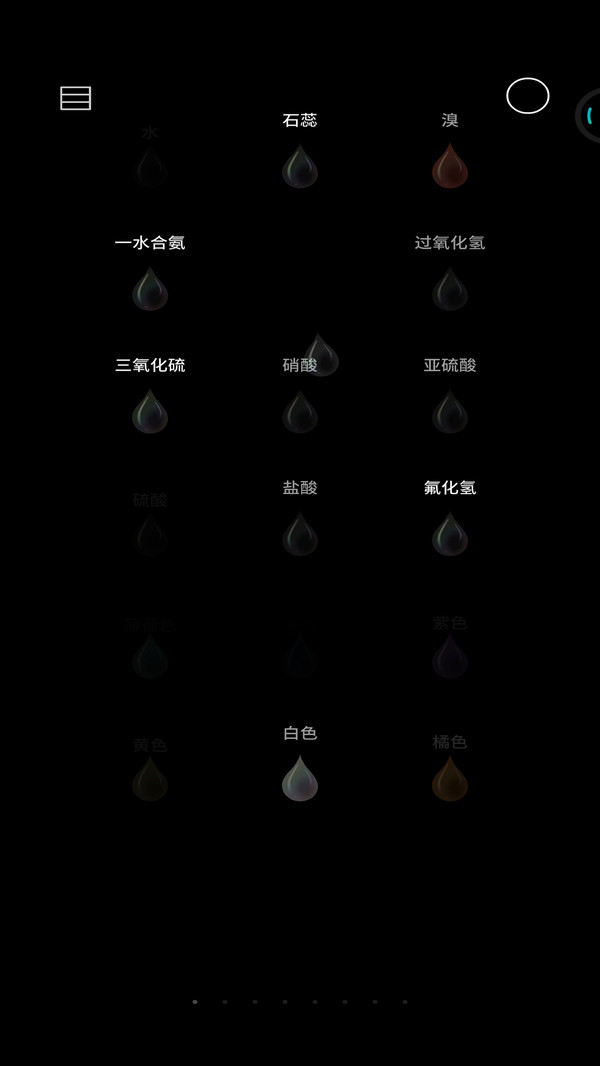600x1066 pixels.
Task: Select the 橘色 orange droplet
Action: 450,778
